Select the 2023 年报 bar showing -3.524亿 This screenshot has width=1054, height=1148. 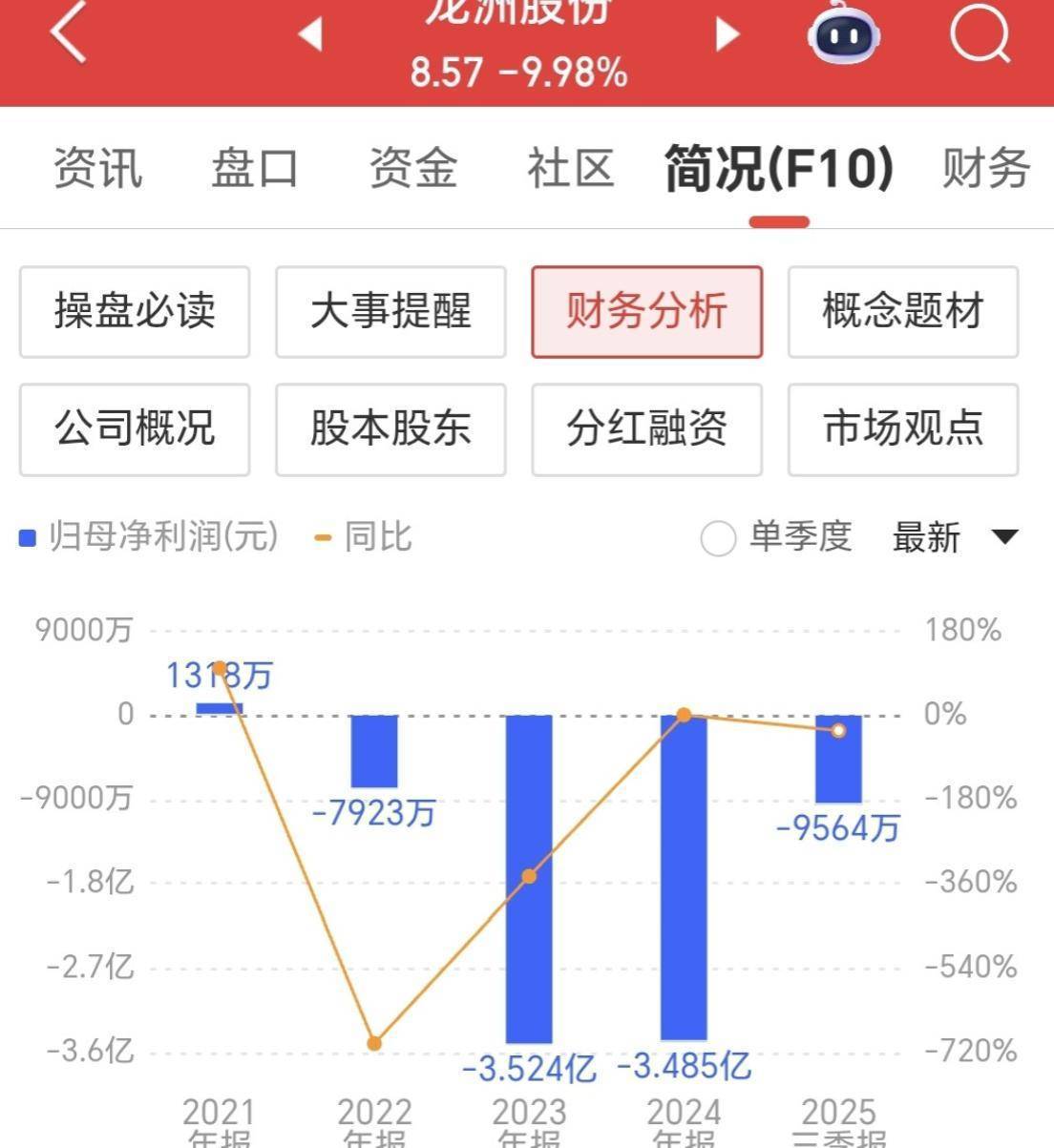coord(530,878)
